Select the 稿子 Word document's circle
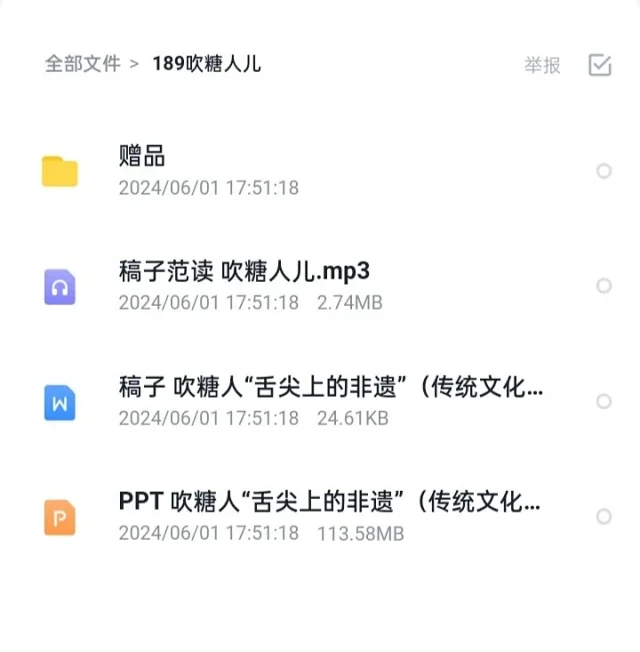Viewport: 640px width, 652px height. (x=603, y=402)
